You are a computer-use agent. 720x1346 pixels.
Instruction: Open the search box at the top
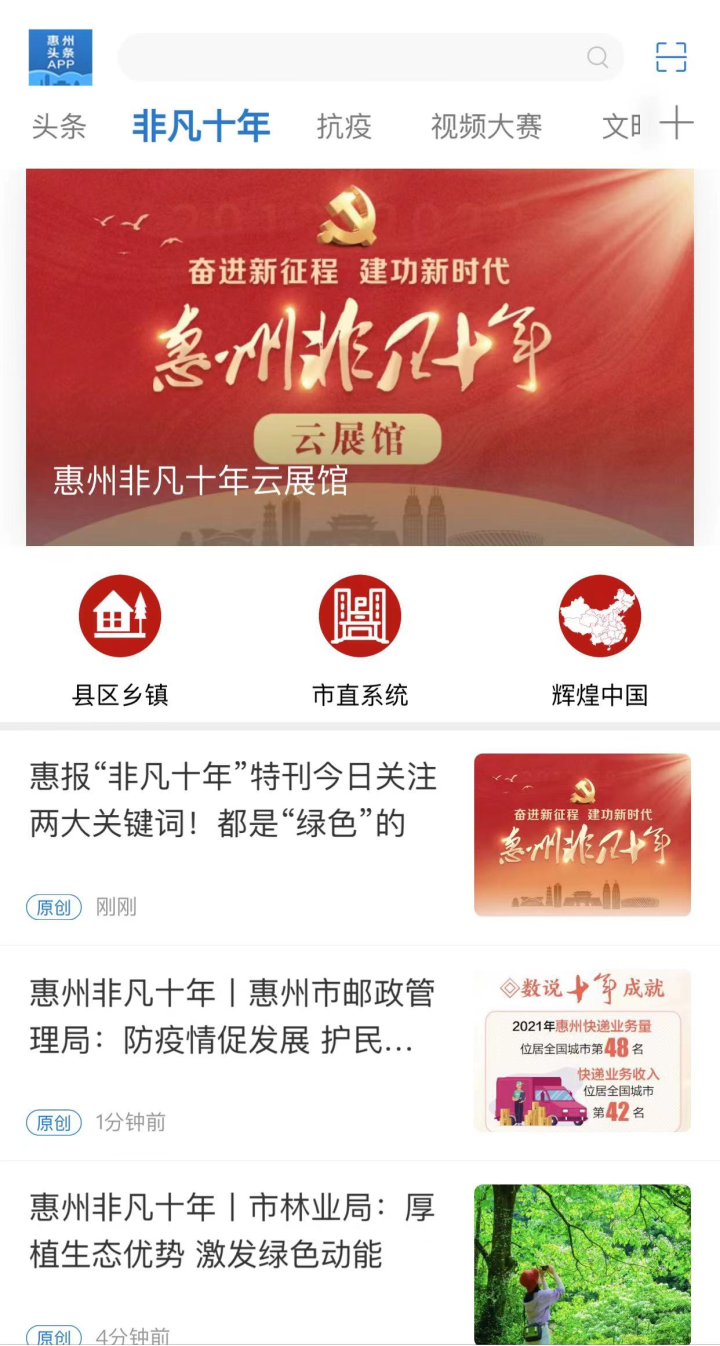370,57
